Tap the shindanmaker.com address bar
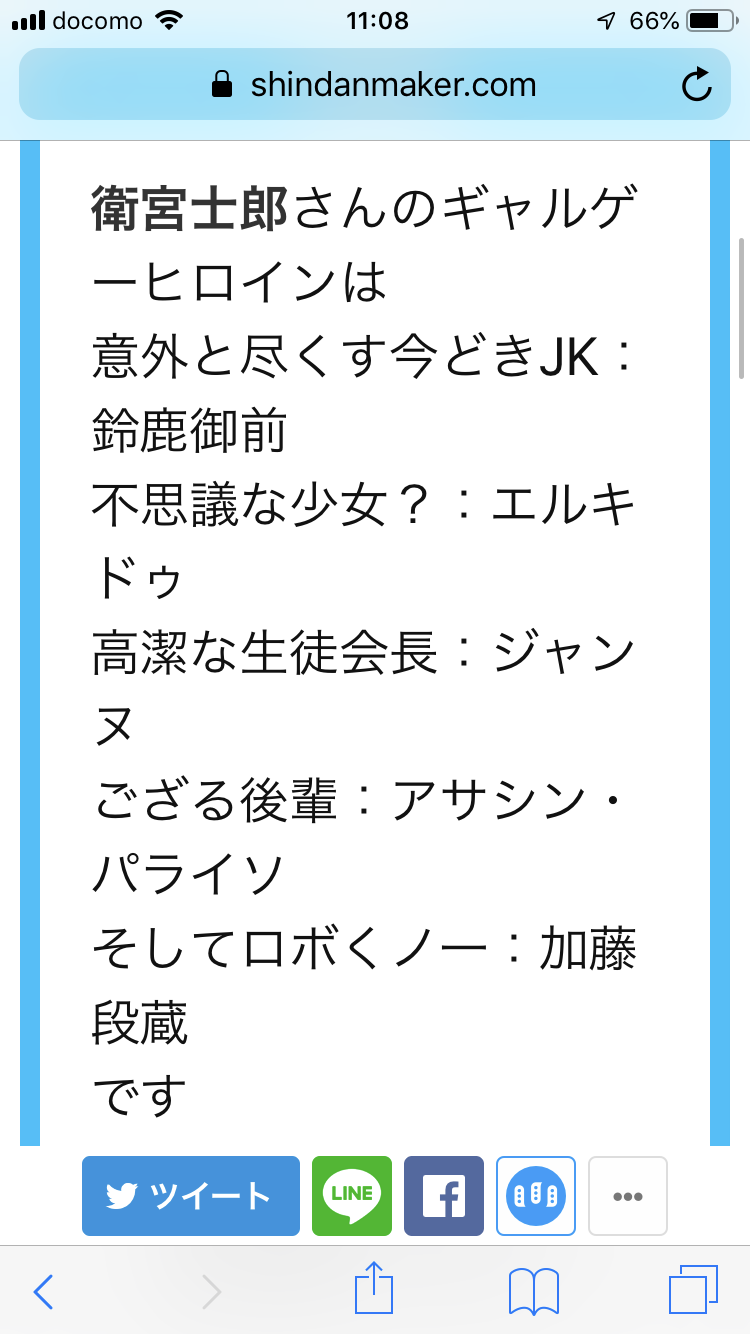This screenshot has height=1334, width=750. pos(375,85)
